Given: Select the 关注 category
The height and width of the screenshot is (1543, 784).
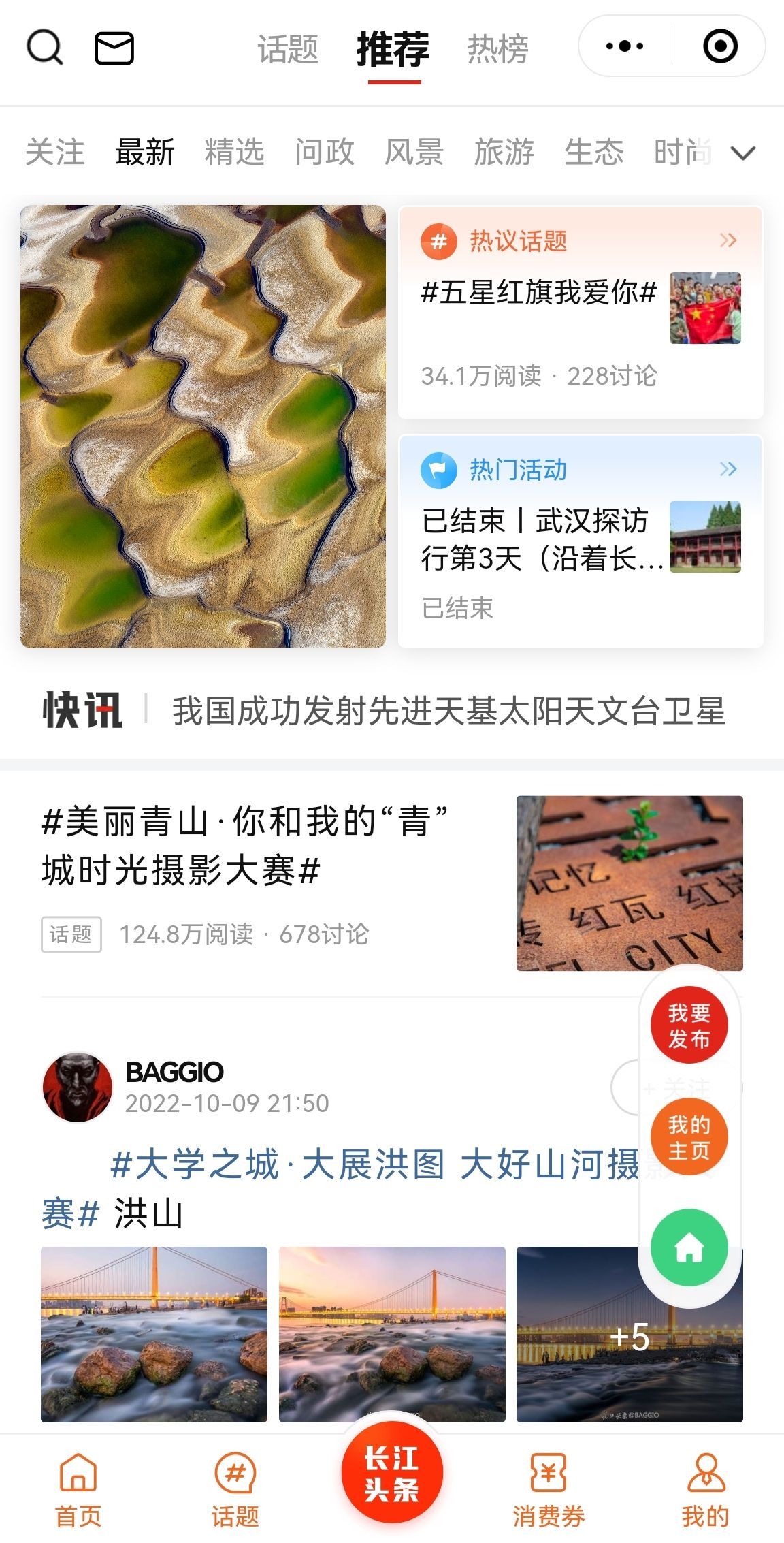Looking at the screenshot, I should [x=55, y=151].
